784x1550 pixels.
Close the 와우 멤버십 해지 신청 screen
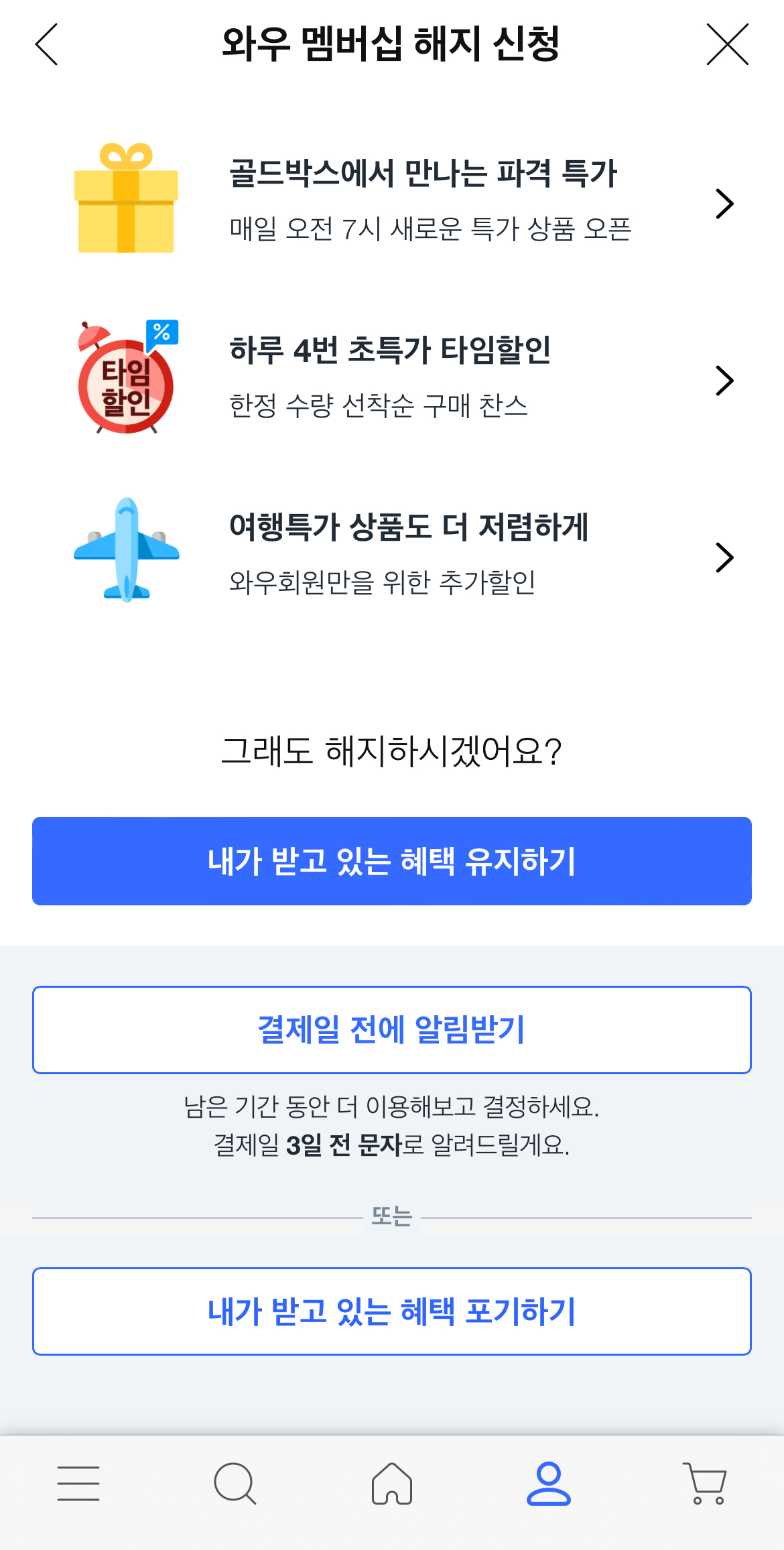(x=727, y=44)
